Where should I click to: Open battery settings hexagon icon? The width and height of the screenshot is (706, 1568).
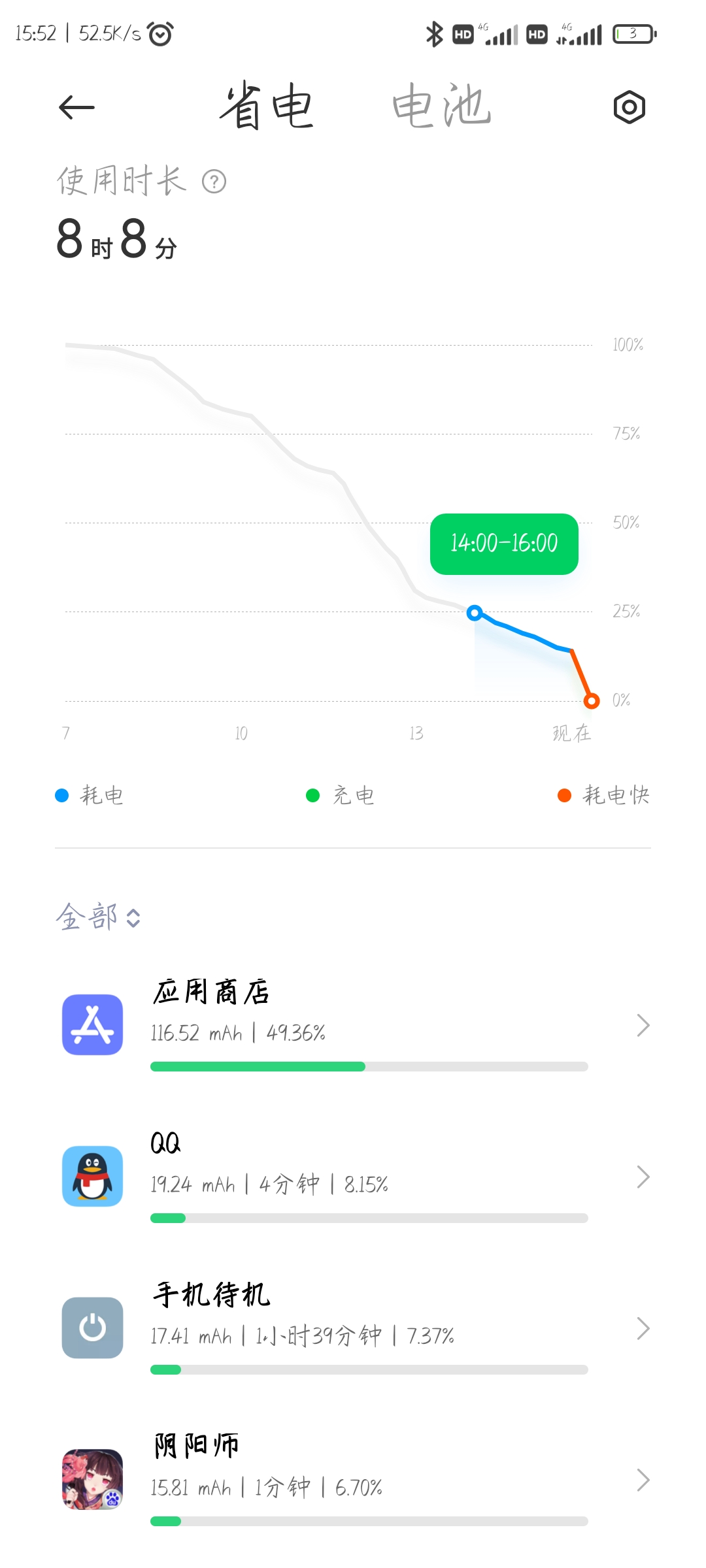coord(629,107)
